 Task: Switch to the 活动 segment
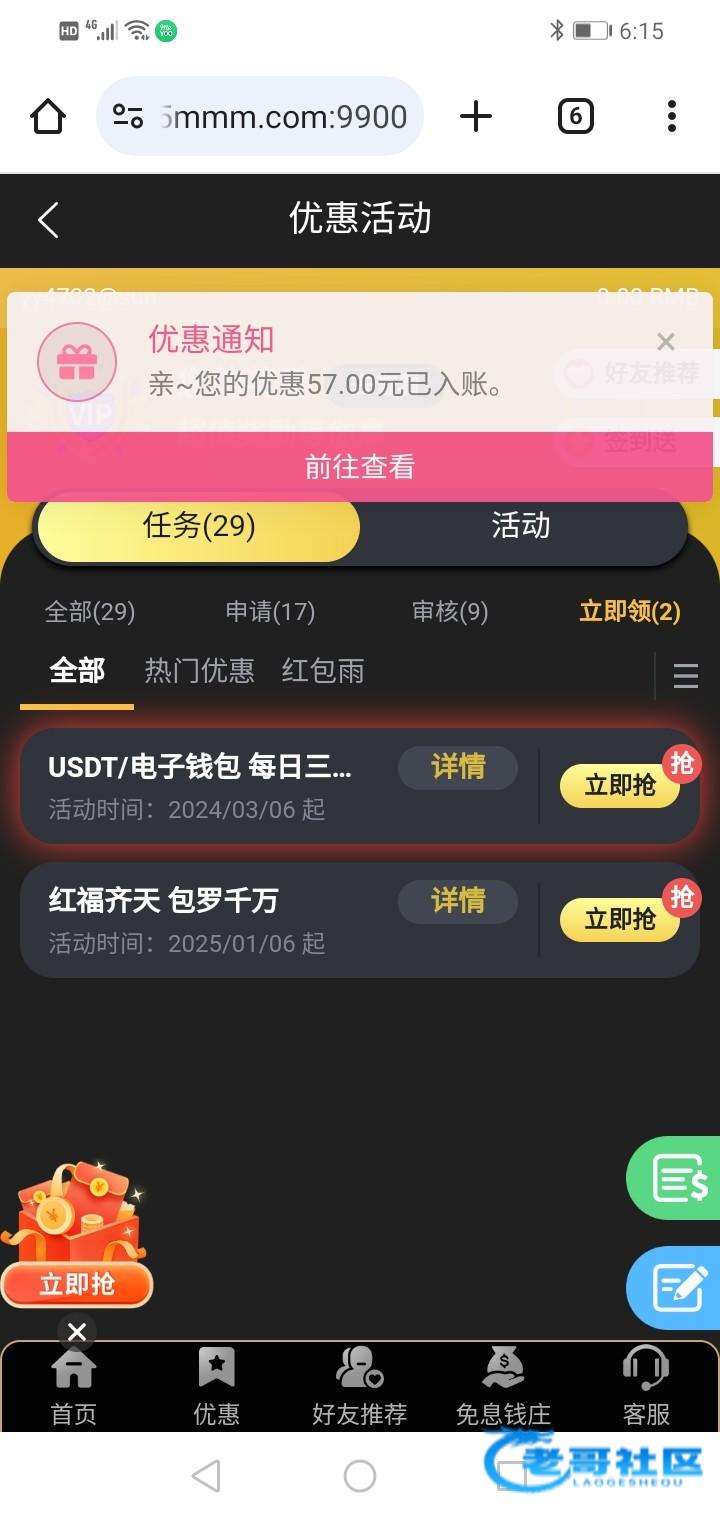pos(520,526)
